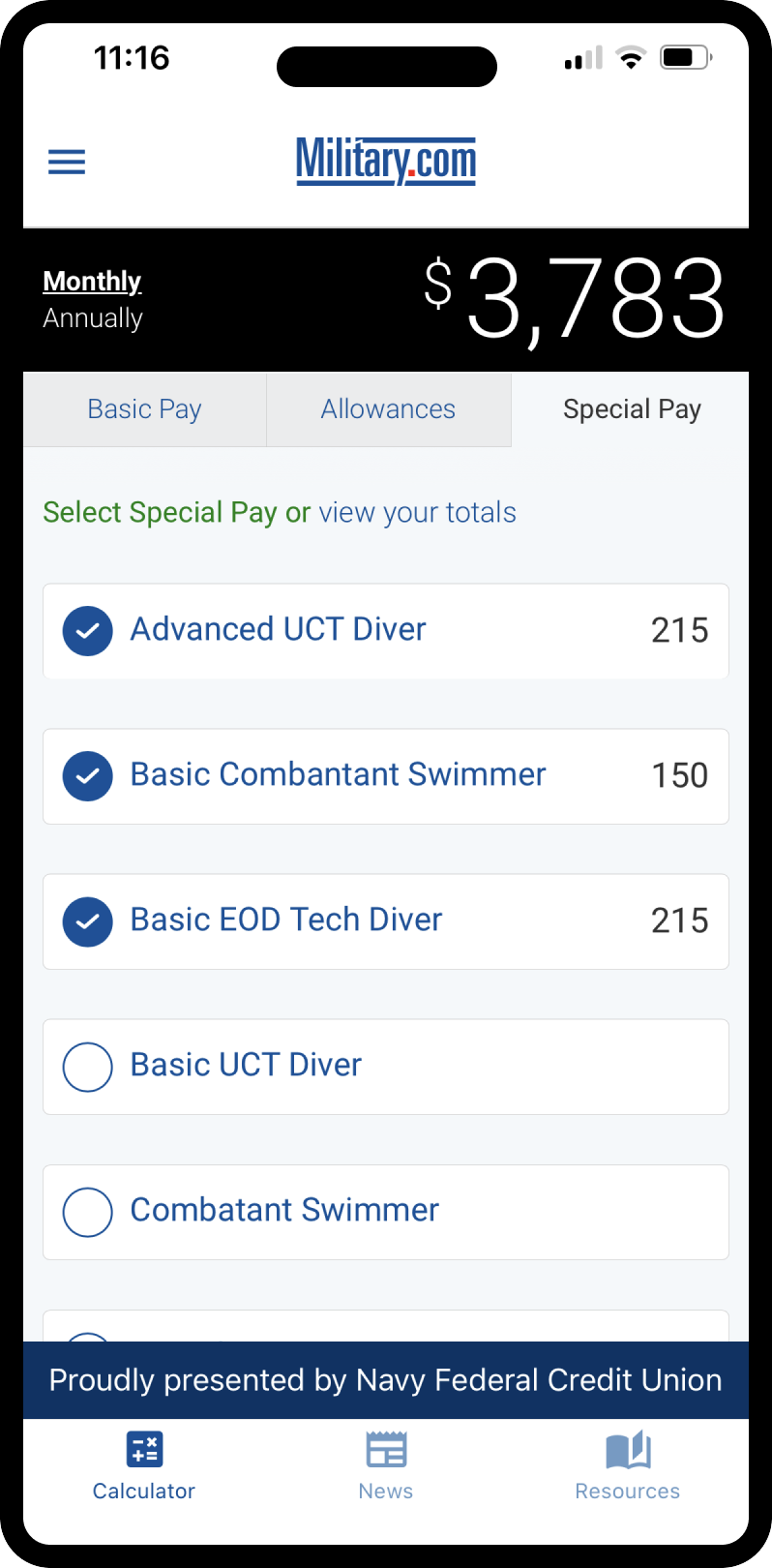
Task: Tap the Navy Federal Credit Union banner
Action: click(386, 1380)
